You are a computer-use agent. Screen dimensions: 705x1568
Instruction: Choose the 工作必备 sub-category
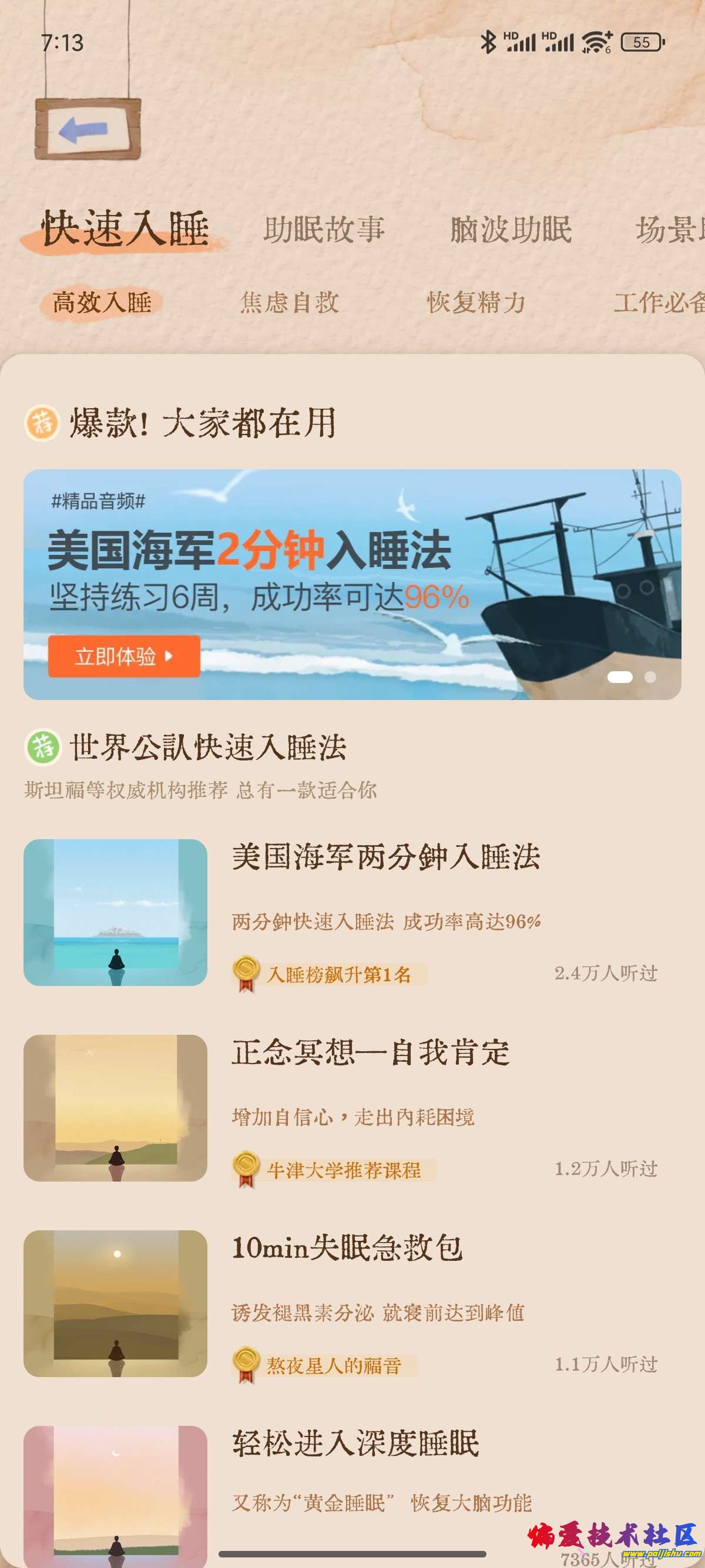(x=657, y=302)
